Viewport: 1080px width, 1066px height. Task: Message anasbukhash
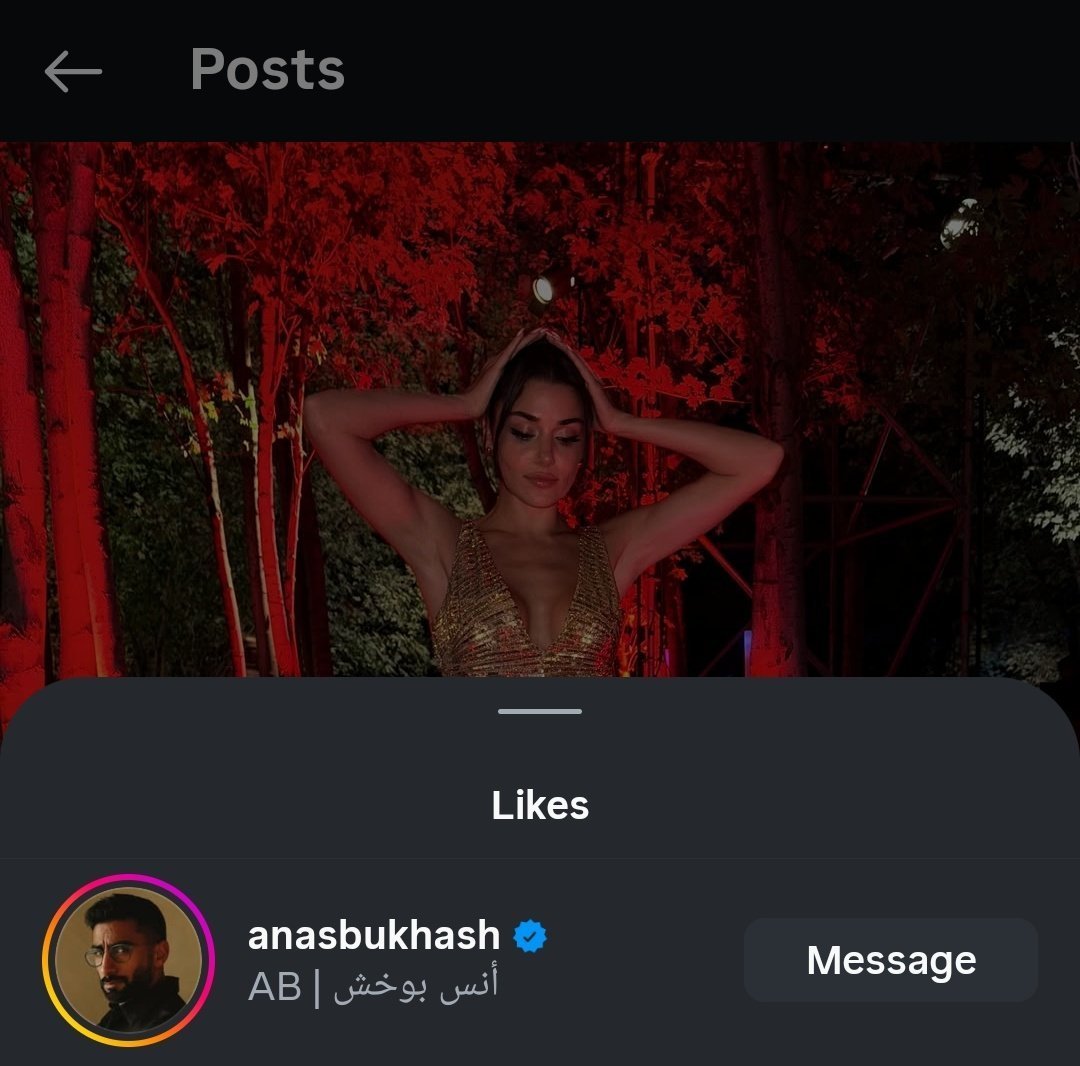891,959
